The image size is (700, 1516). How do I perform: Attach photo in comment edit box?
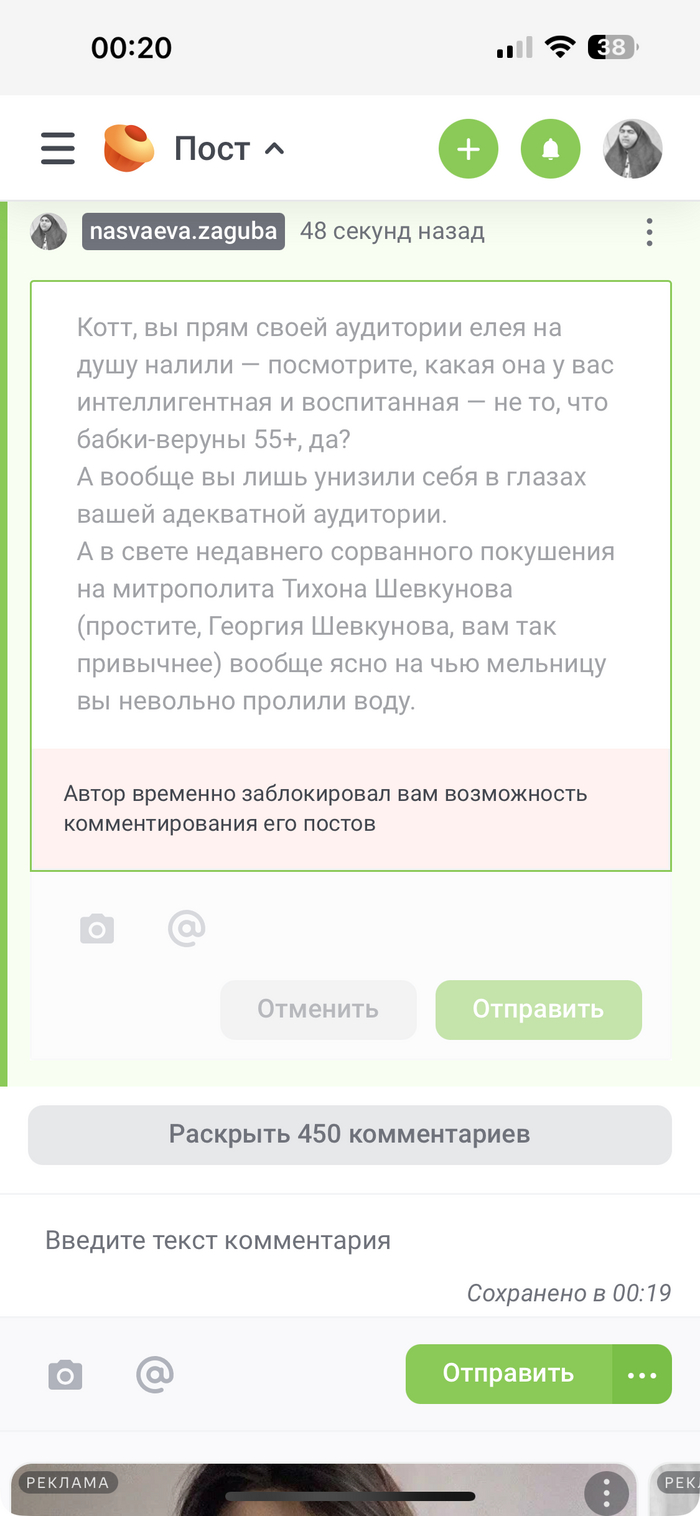click(97, 930)
